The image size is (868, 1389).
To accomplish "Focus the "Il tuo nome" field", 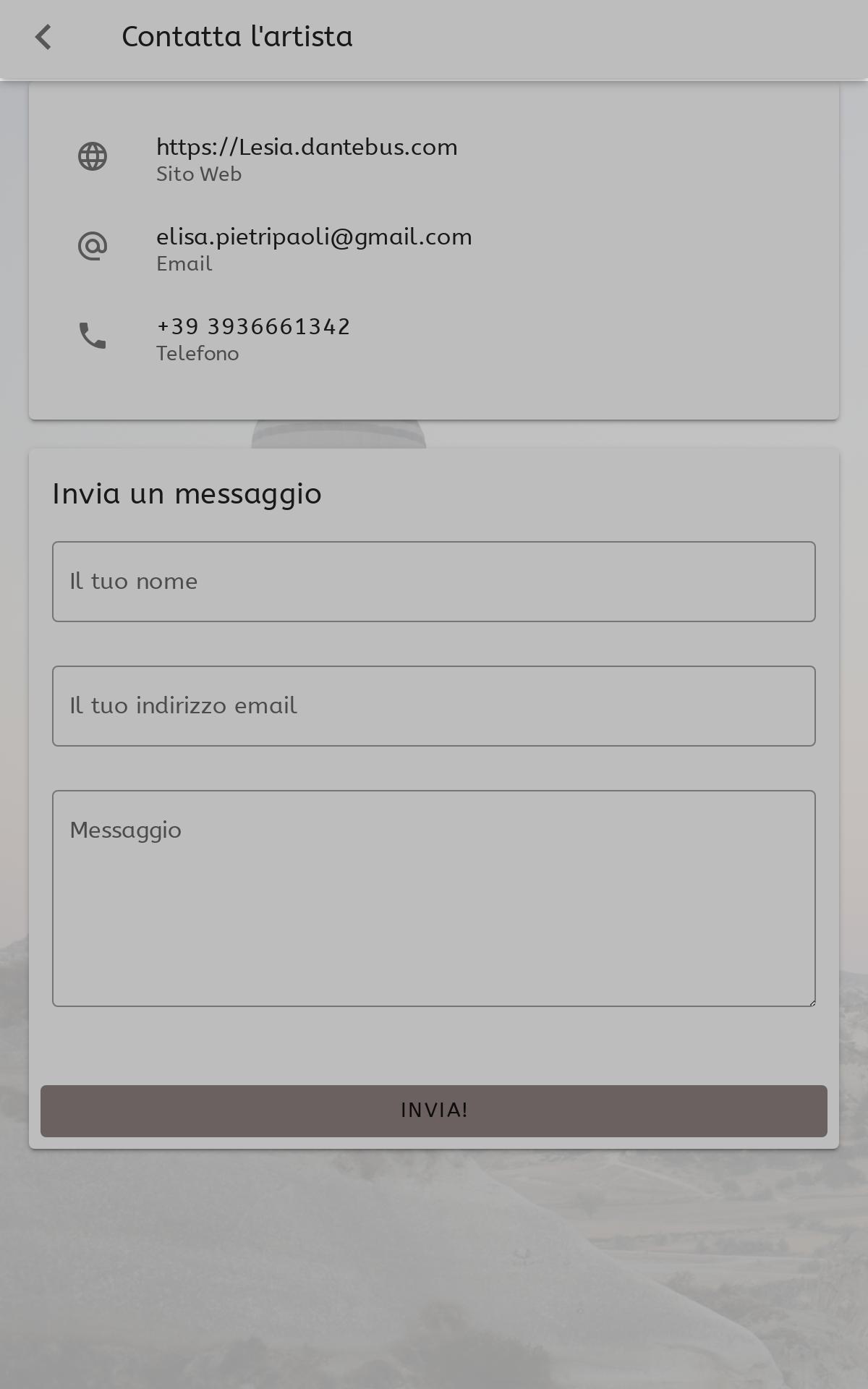I will click(x=434, y=582).
